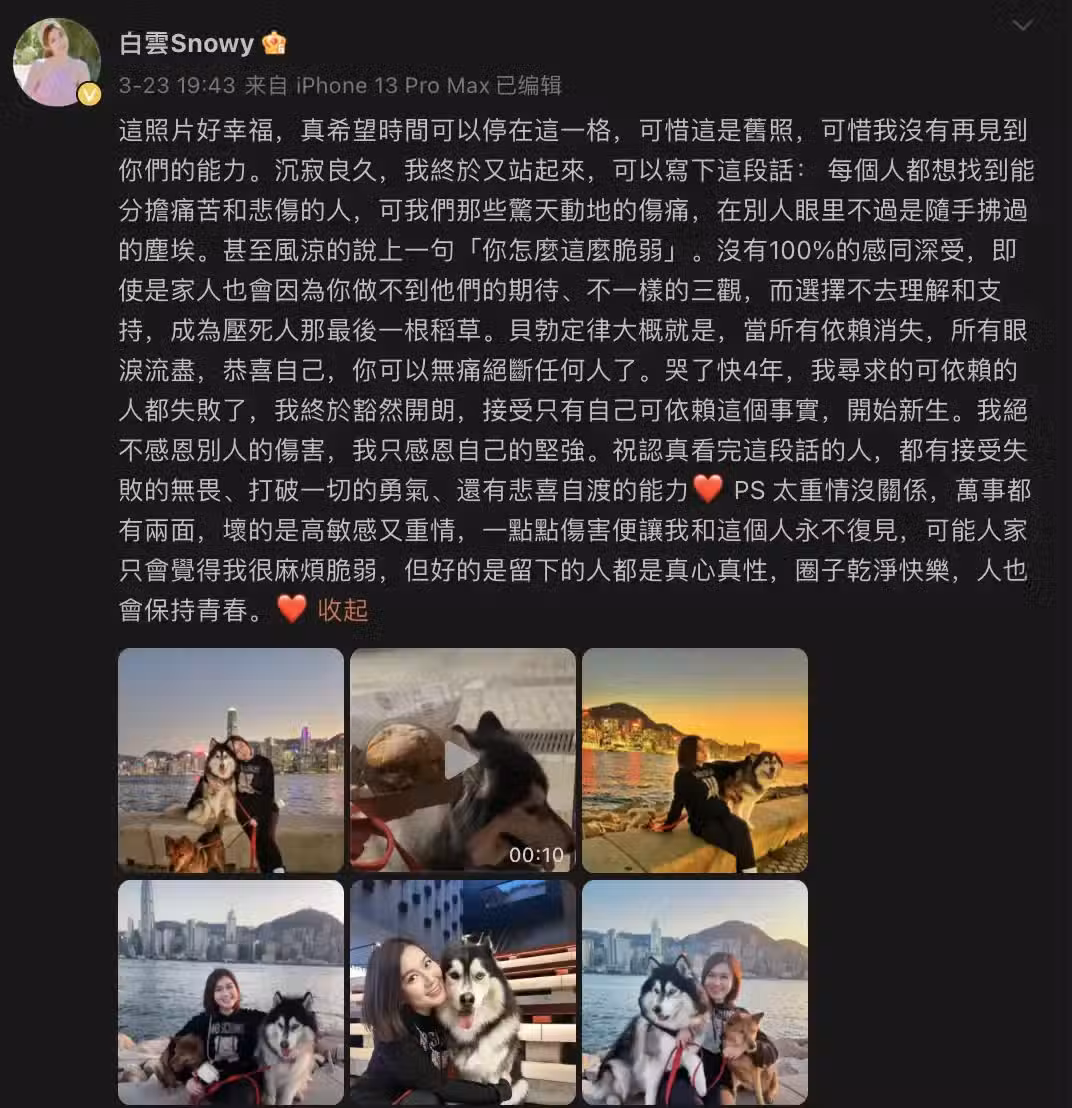Viewport: 1072px width, 1108px height.
Task: Tap the 白雲Snowy username
Action: pyautogui.click(x=186, y=44)
